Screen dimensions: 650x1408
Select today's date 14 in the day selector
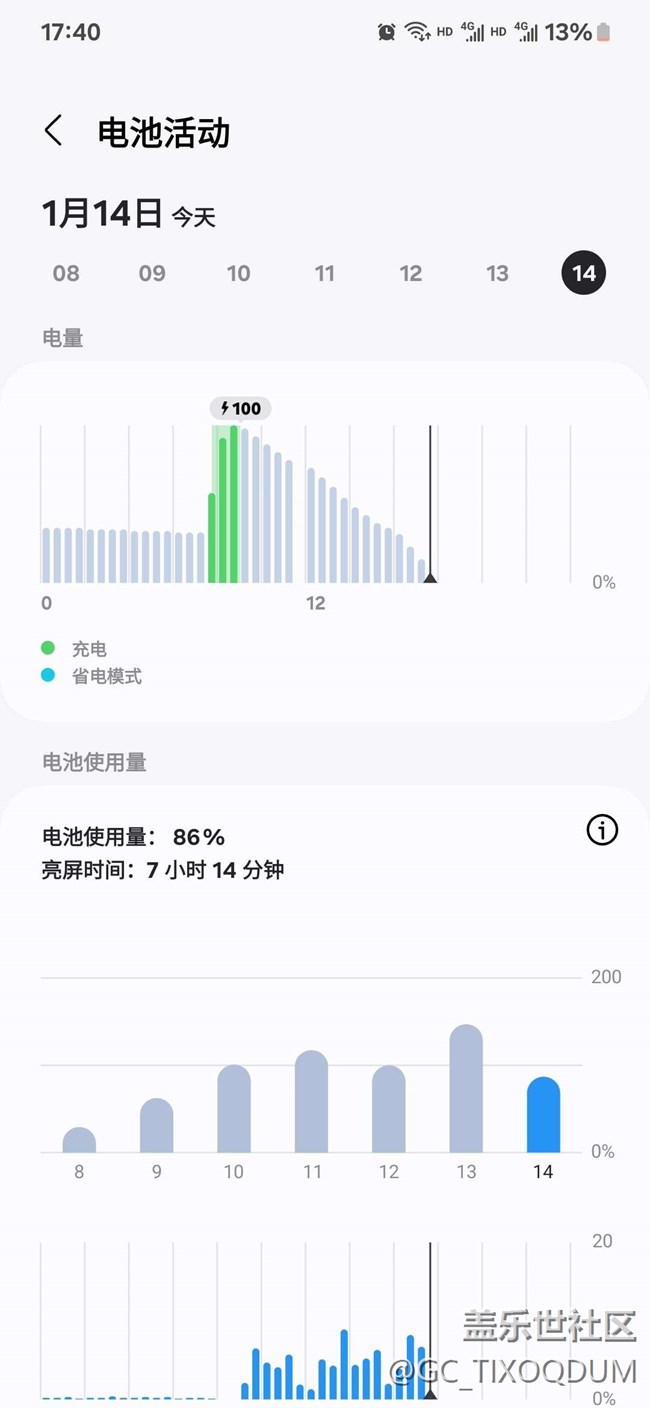point(584,273)
